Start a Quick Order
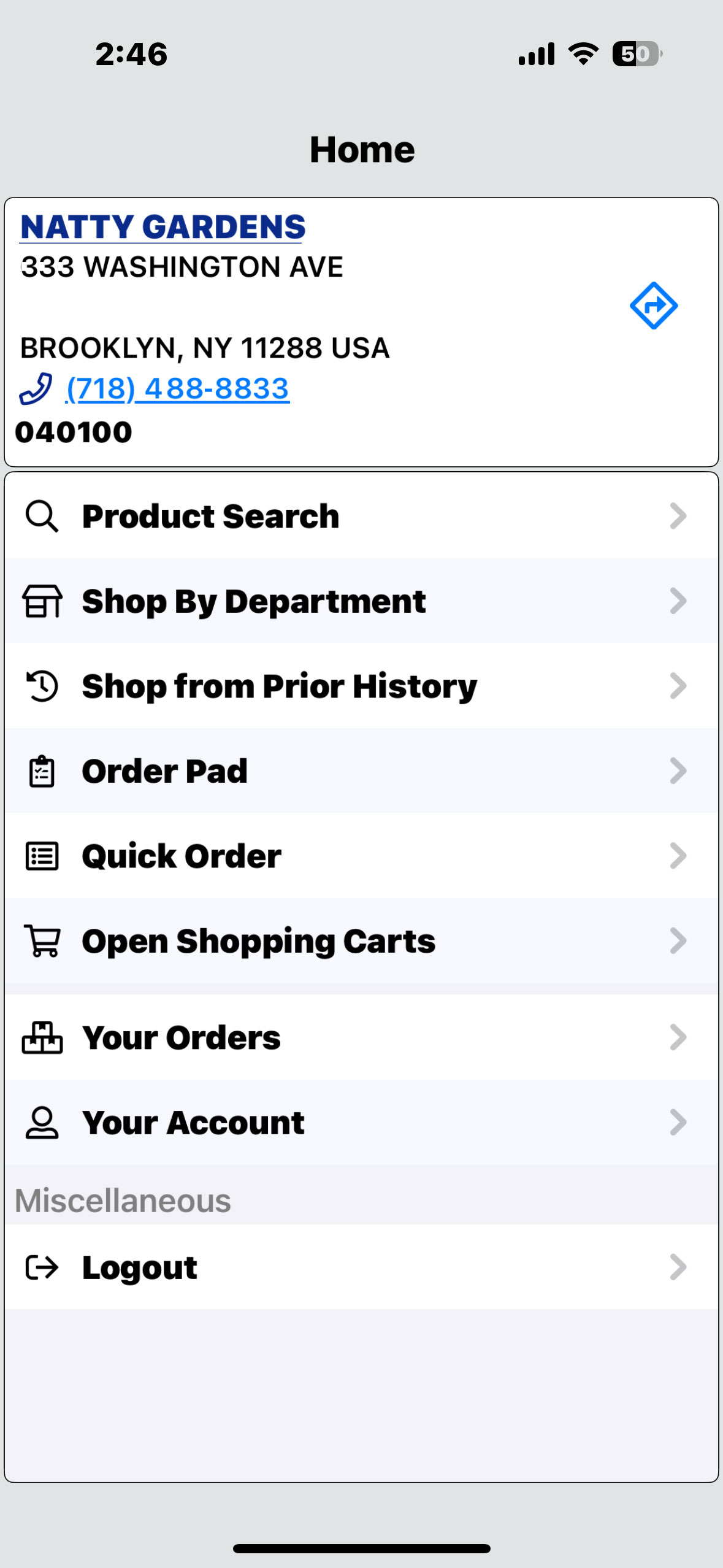The height and width of the screenshot is (1568, 723). 361,856
